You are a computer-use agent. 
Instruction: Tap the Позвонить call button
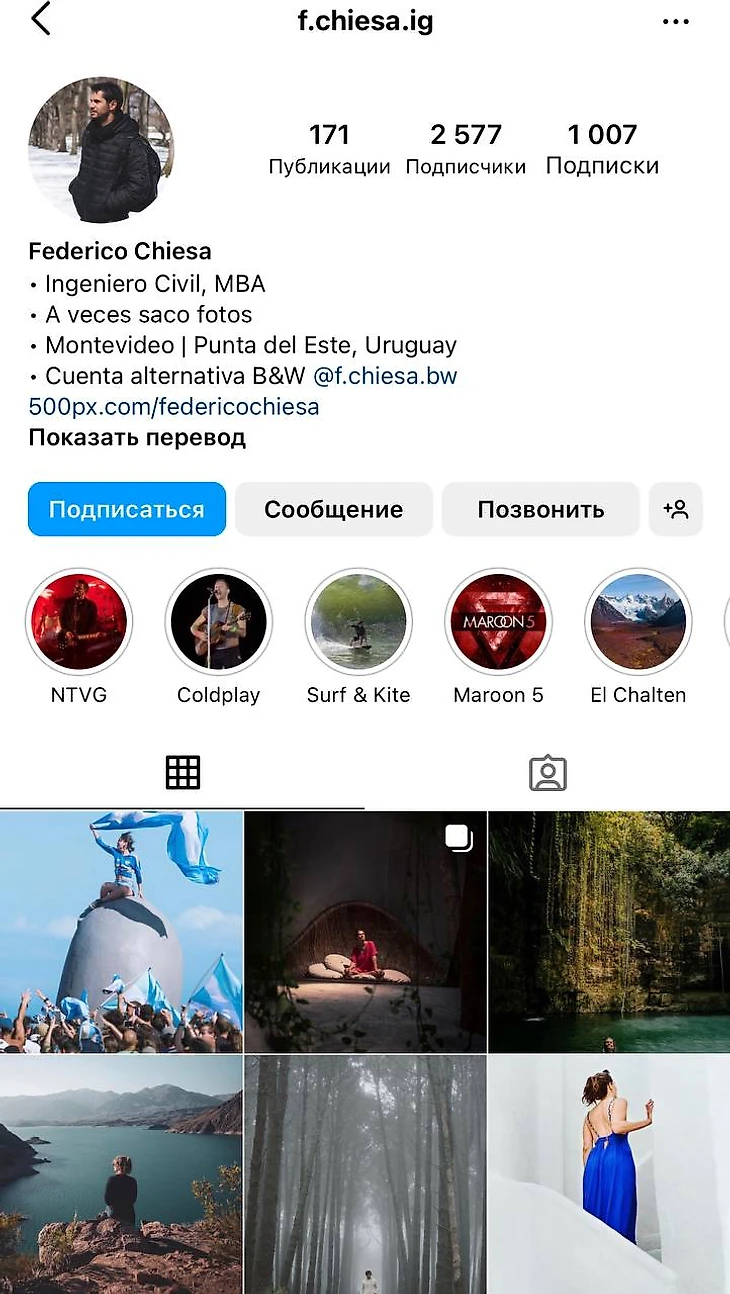(x=540, y=509)
